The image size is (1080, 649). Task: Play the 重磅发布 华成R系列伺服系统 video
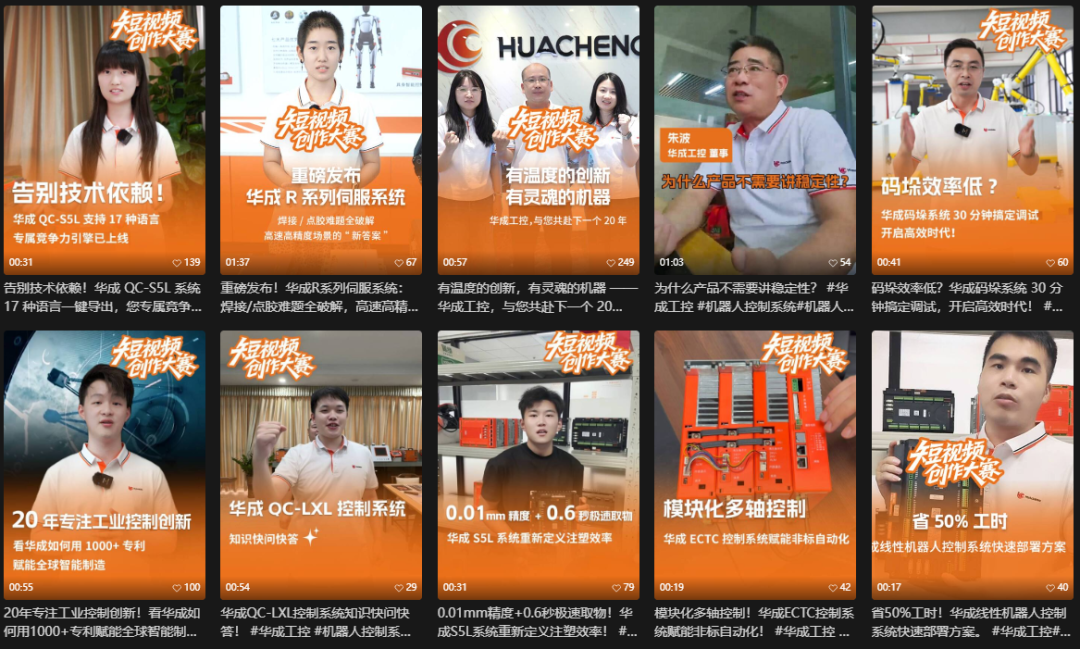click(321, 140)
